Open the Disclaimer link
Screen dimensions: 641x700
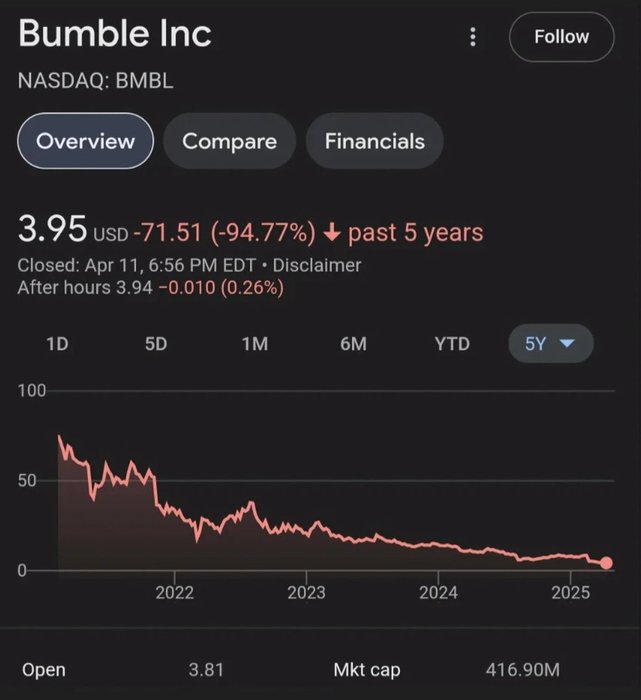[317, 266]
